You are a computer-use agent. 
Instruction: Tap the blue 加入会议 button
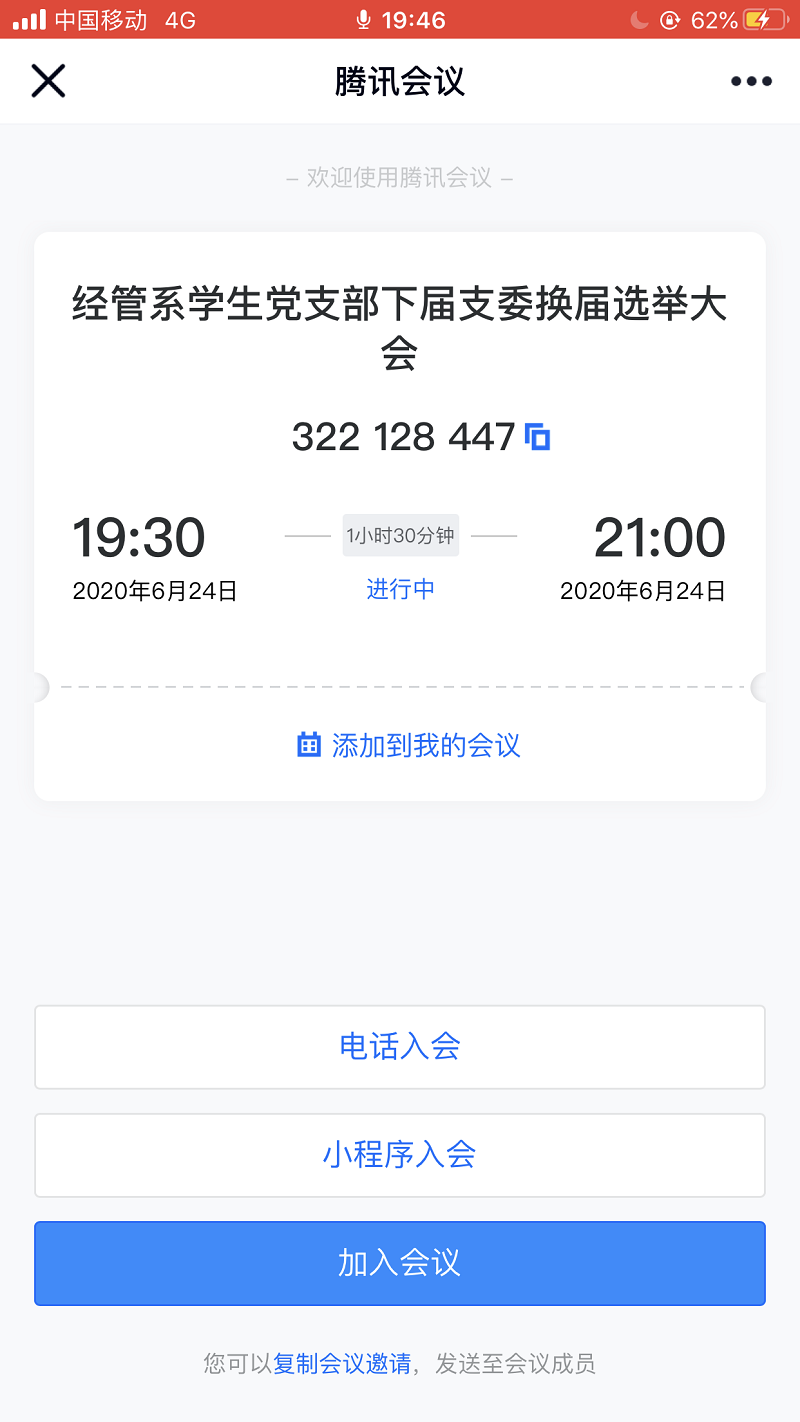pos(400,1263)
